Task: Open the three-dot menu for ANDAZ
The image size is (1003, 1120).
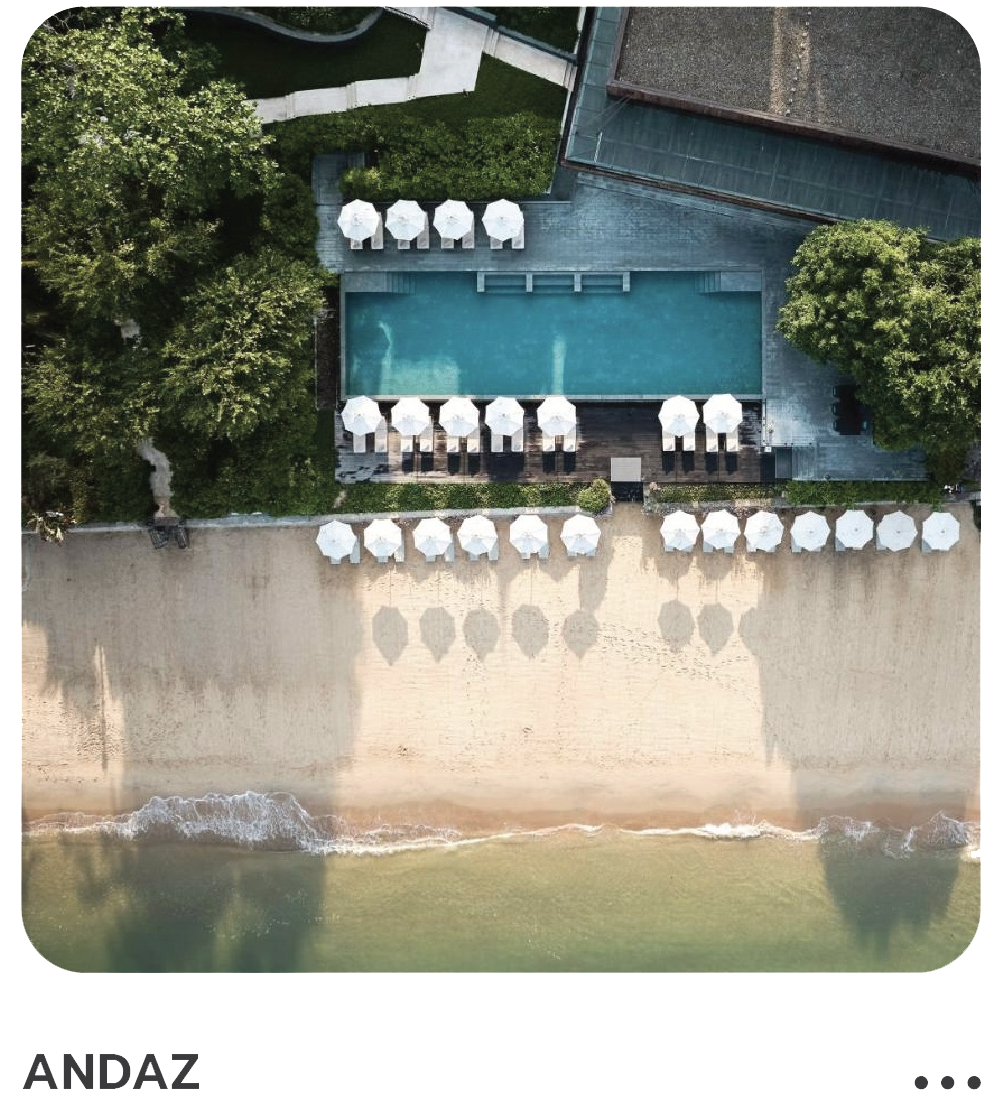Action: pos(946,1082)
